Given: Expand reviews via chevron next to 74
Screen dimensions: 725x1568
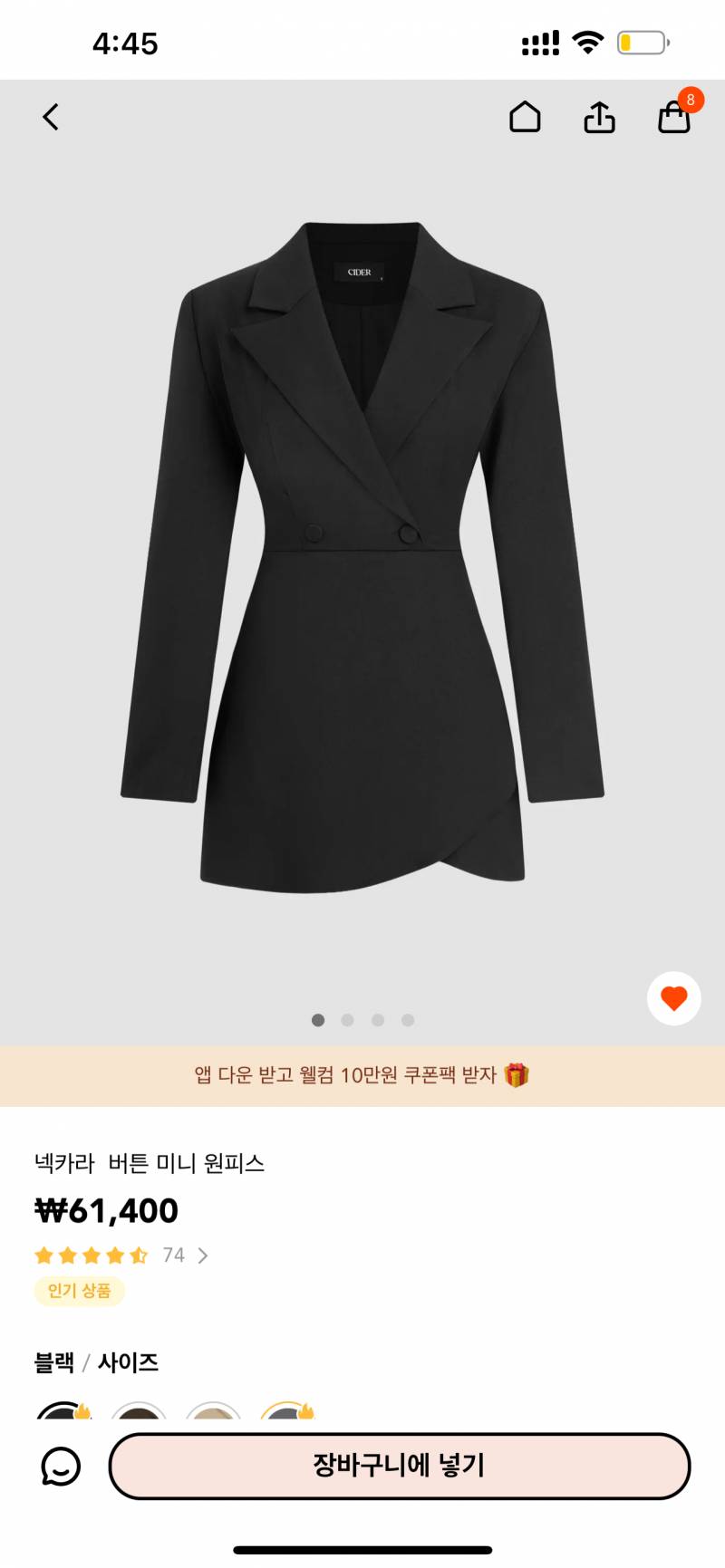Looking at the screenshot, I should click(203, 1255).
